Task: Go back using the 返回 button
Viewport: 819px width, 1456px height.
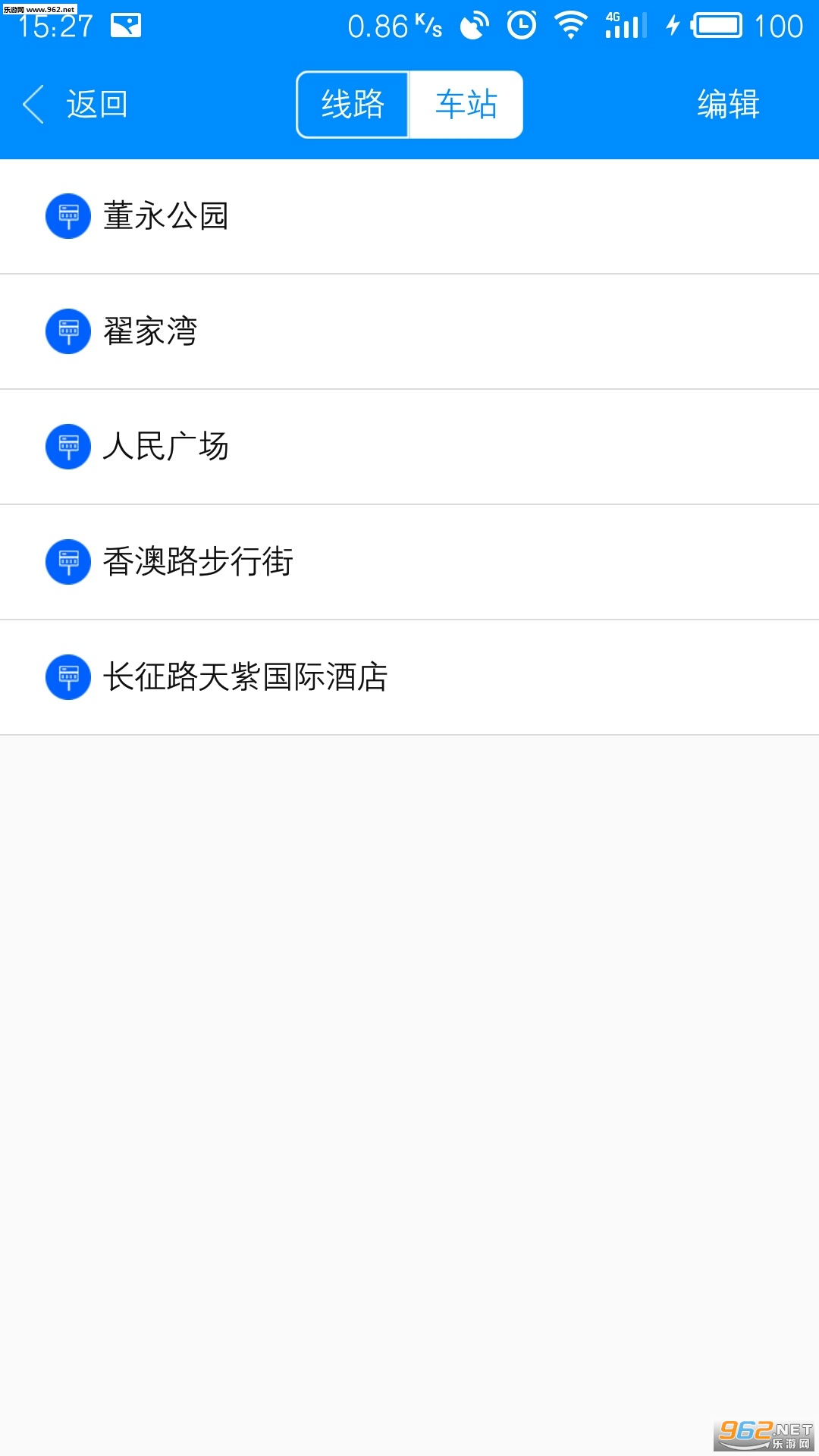Action: tap(76, 105)
